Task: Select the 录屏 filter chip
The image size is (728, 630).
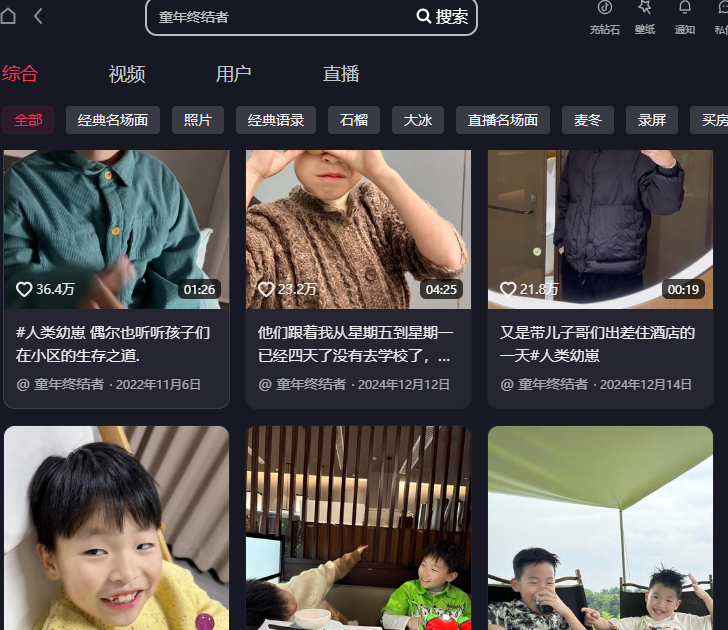Action: click(652, 120)
